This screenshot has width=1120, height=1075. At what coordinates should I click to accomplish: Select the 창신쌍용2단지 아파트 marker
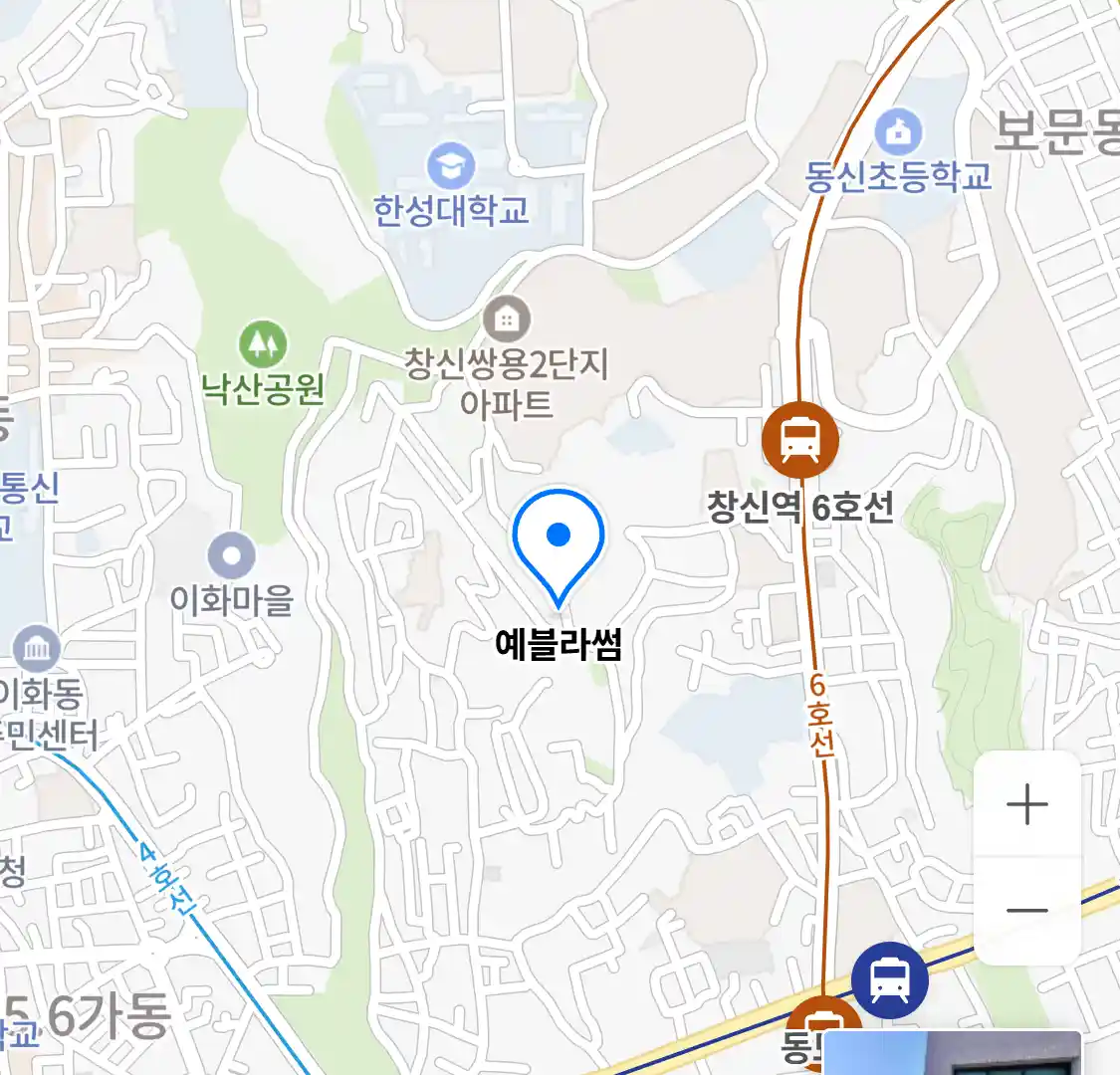pos(507,321)
